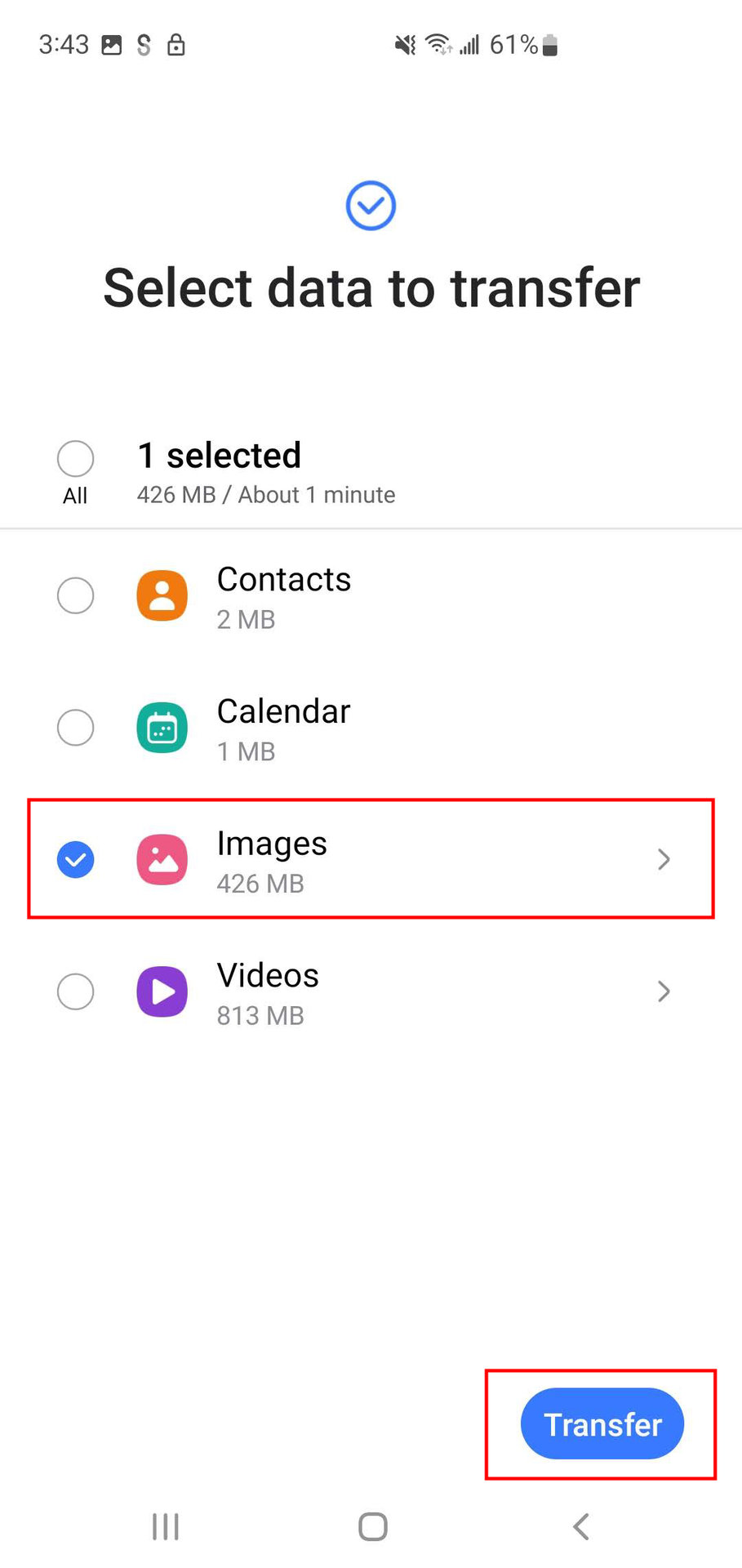The image size is (742, 1568).
Task: Expand Videos details chevron
Action: pos(664,991)
